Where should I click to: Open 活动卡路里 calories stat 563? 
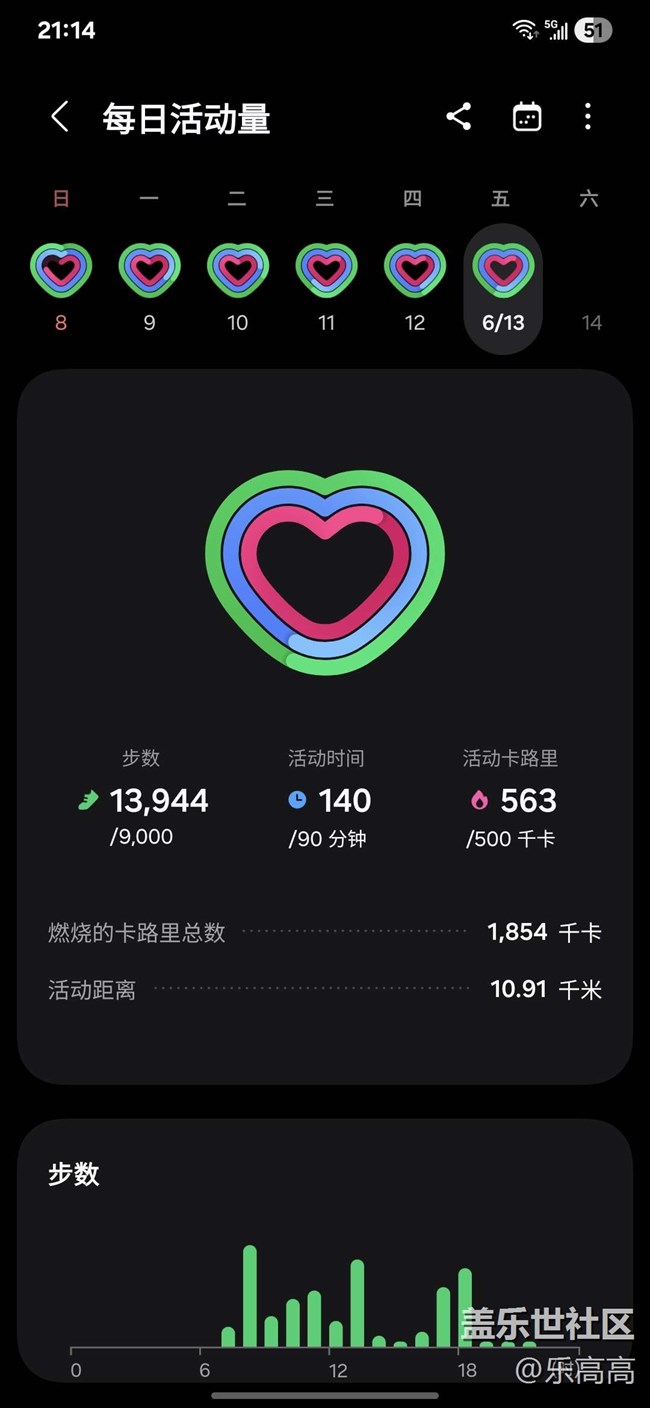[x=511, y=798]
